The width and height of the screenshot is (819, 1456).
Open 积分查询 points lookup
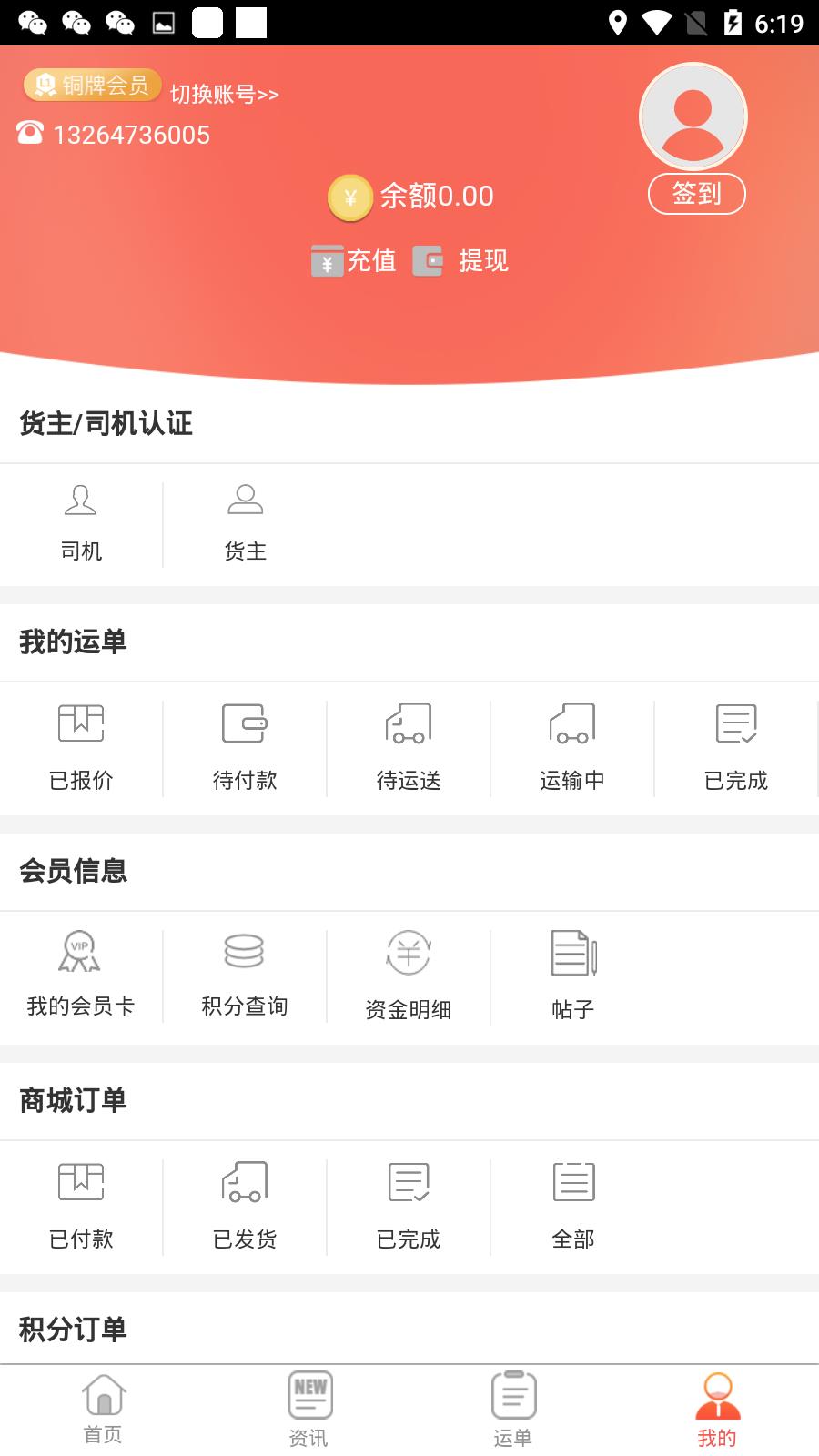(245, 976)
